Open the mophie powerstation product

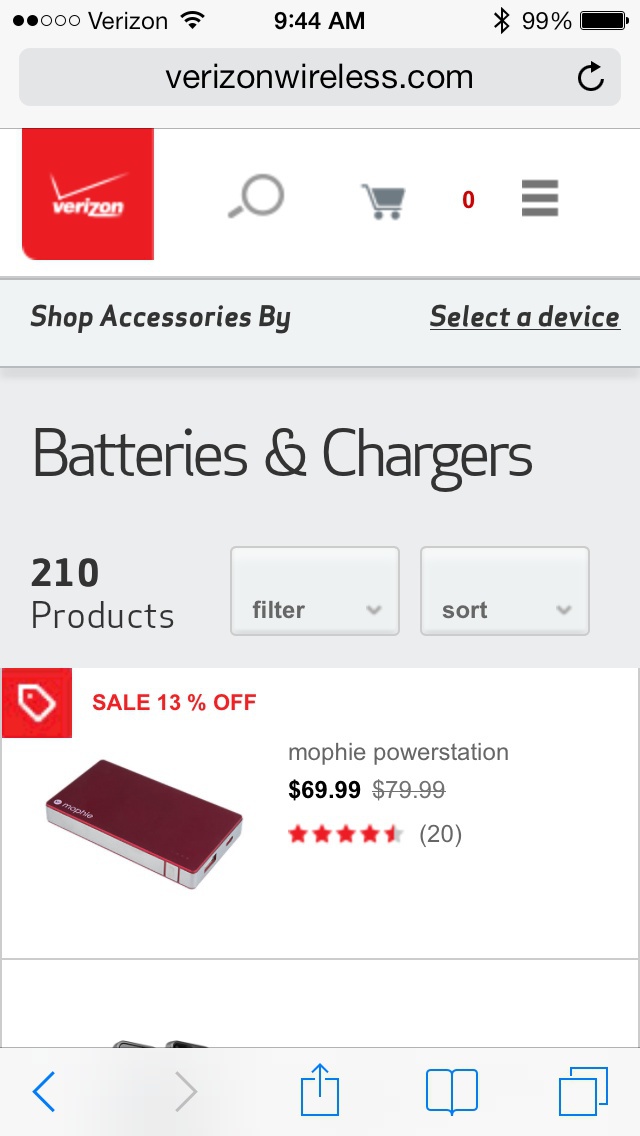tap(398, 752)
